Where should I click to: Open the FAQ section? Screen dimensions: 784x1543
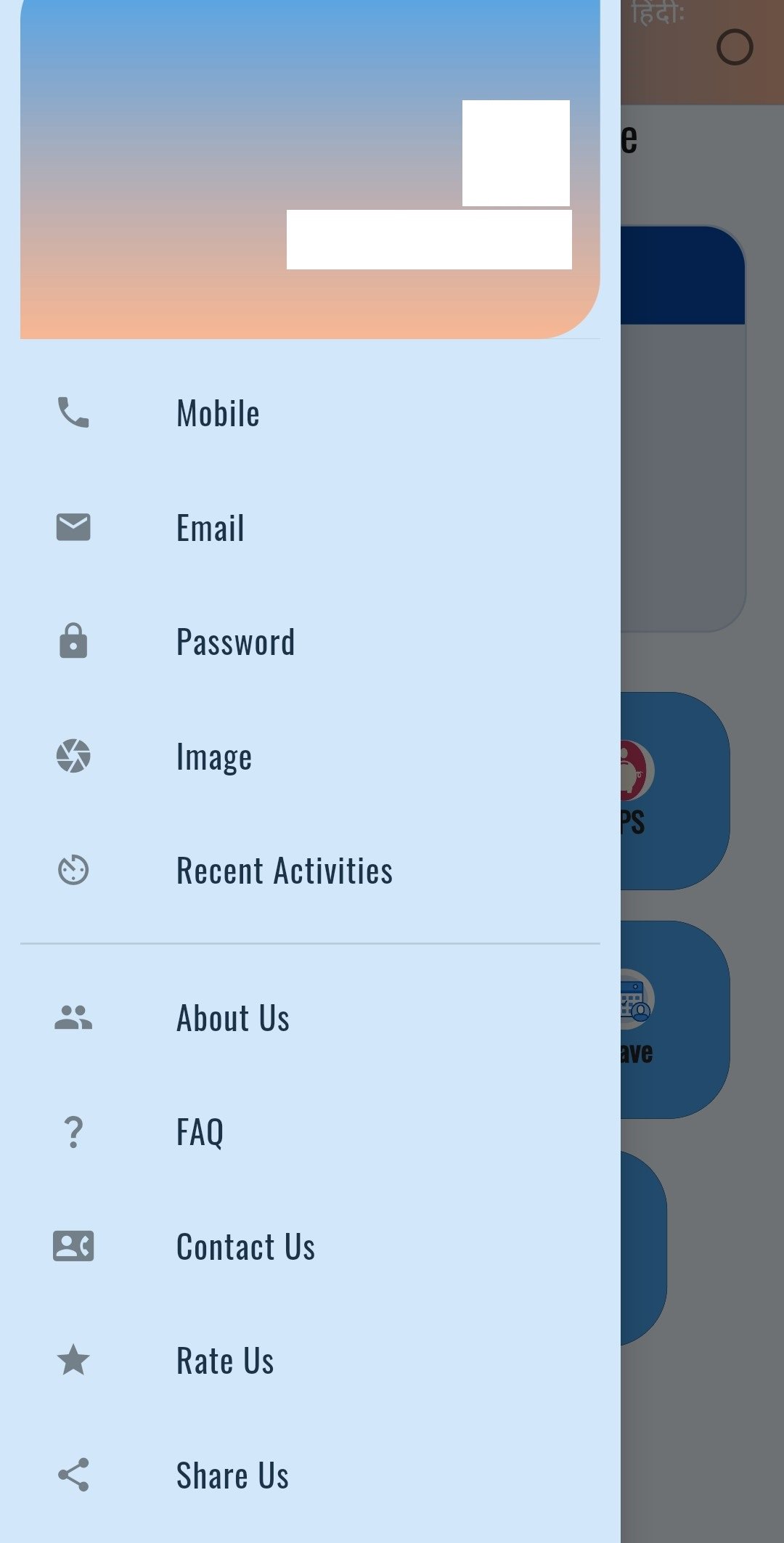click(200, 1132)
